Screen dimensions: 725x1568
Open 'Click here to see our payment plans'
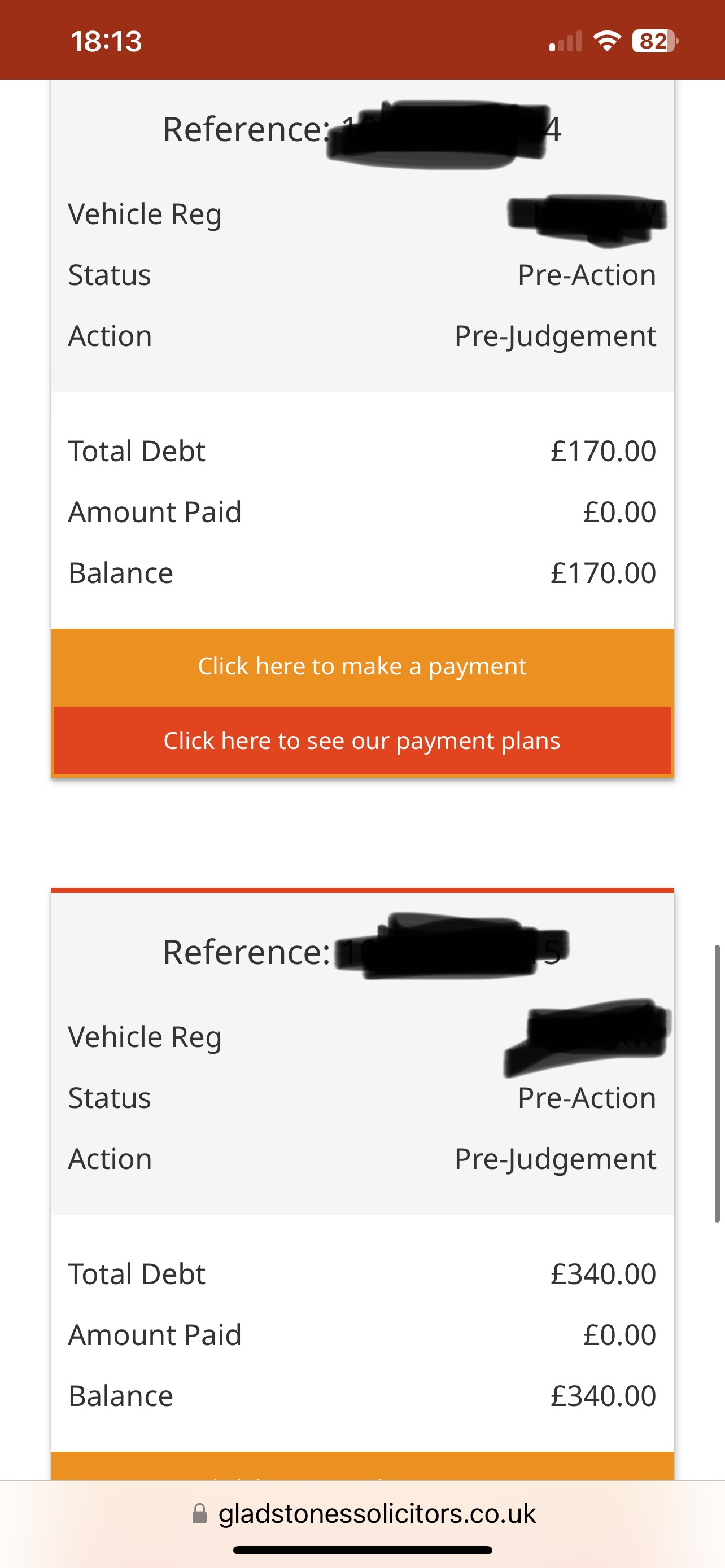[x=362, y=741]
